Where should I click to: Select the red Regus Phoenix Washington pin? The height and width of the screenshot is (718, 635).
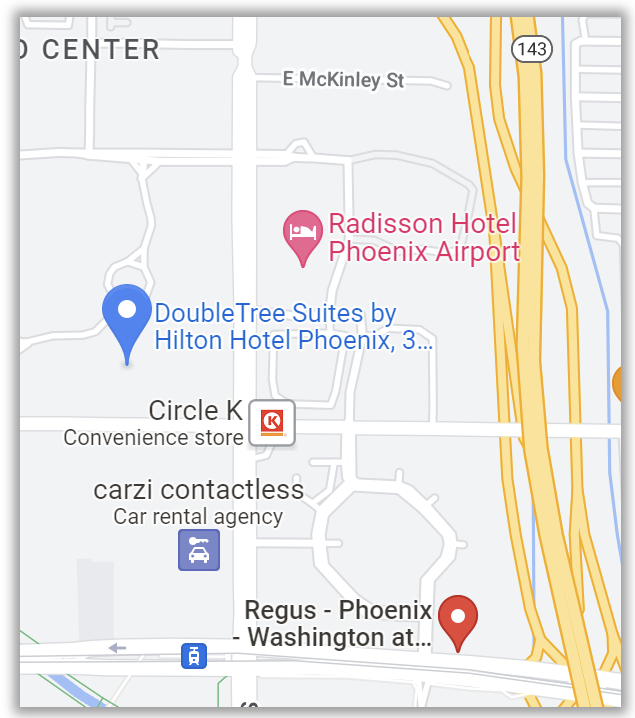point(458,615)
